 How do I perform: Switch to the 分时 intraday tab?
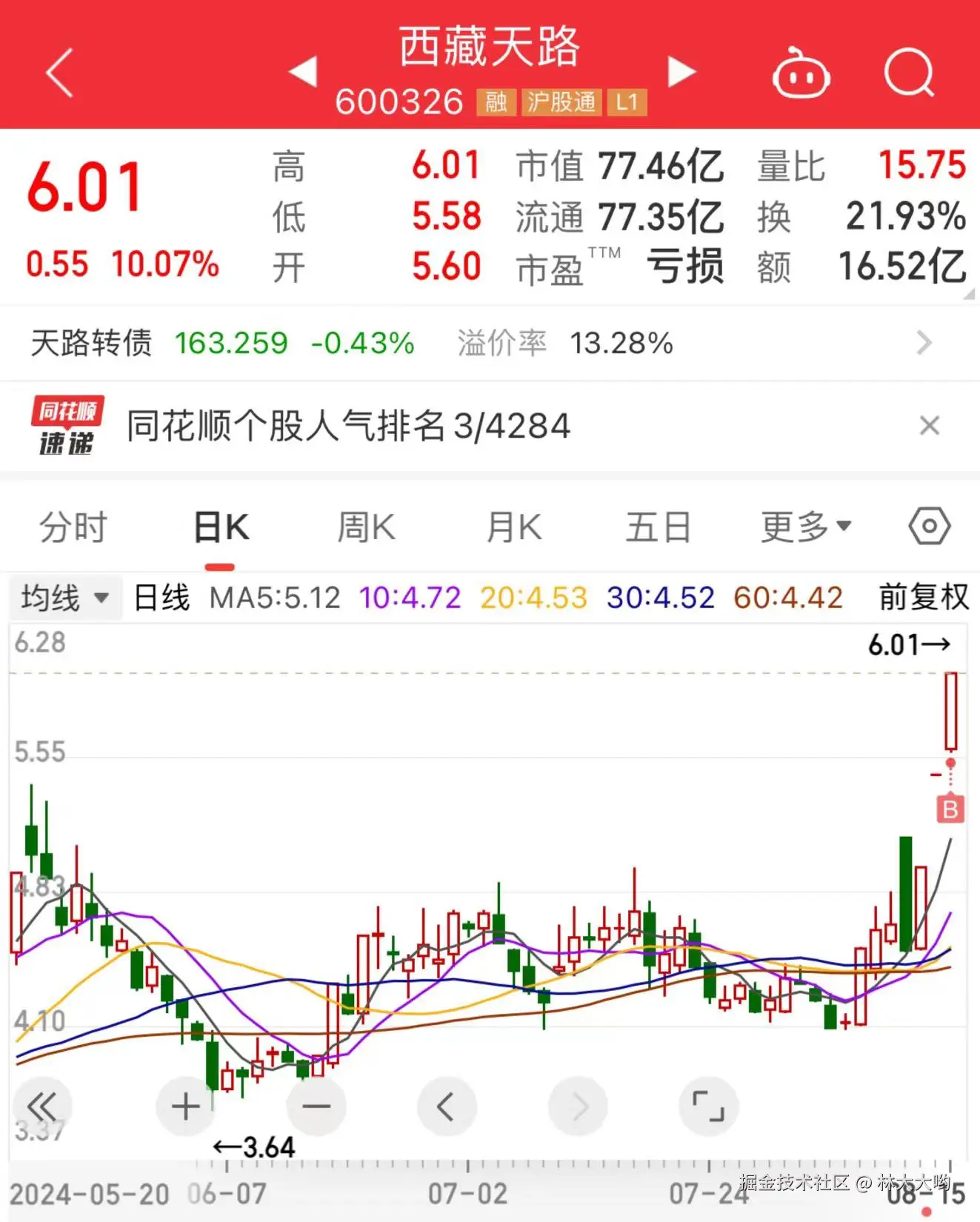[73, 526]
